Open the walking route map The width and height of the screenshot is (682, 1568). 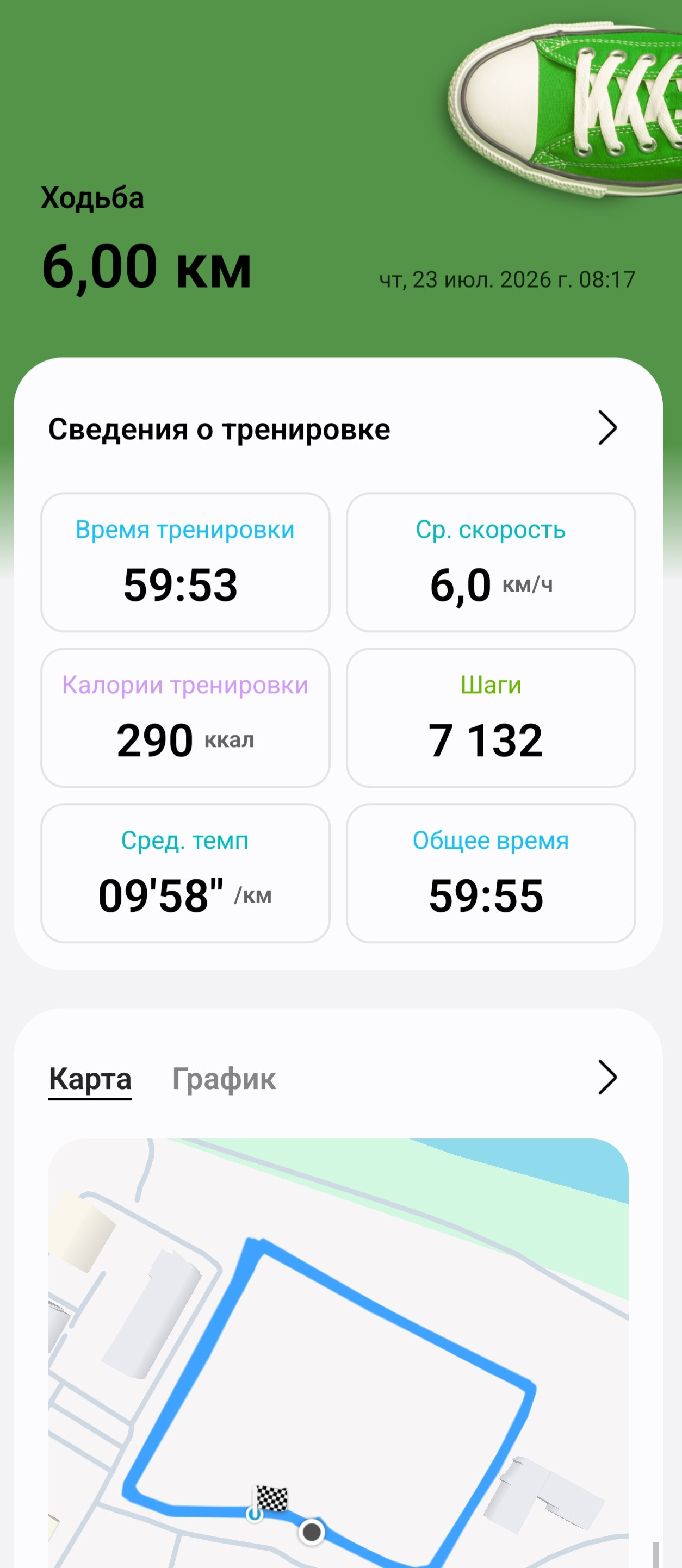(x=338, y=1353)
